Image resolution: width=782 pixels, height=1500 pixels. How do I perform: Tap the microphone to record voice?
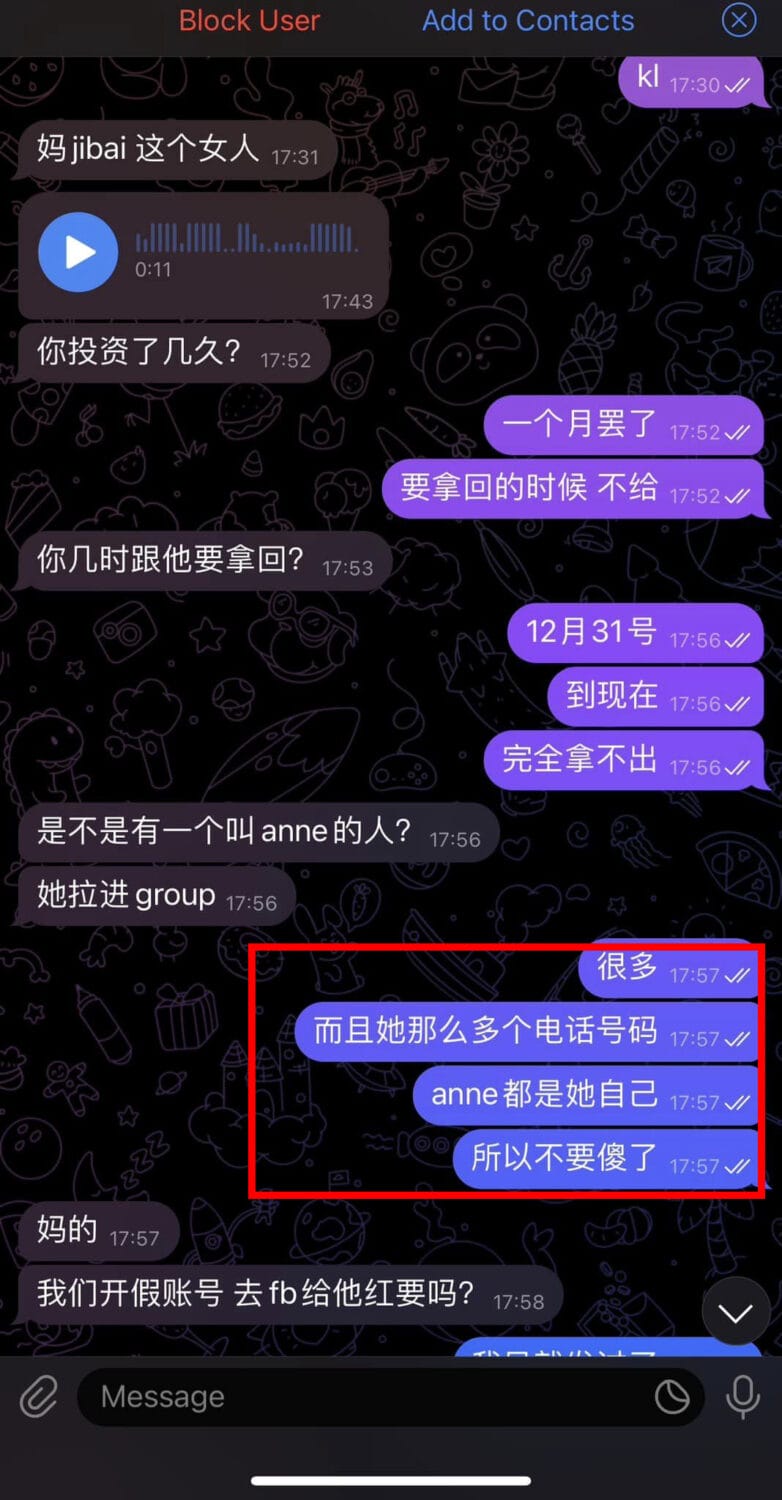click(x=743, y=1397)
